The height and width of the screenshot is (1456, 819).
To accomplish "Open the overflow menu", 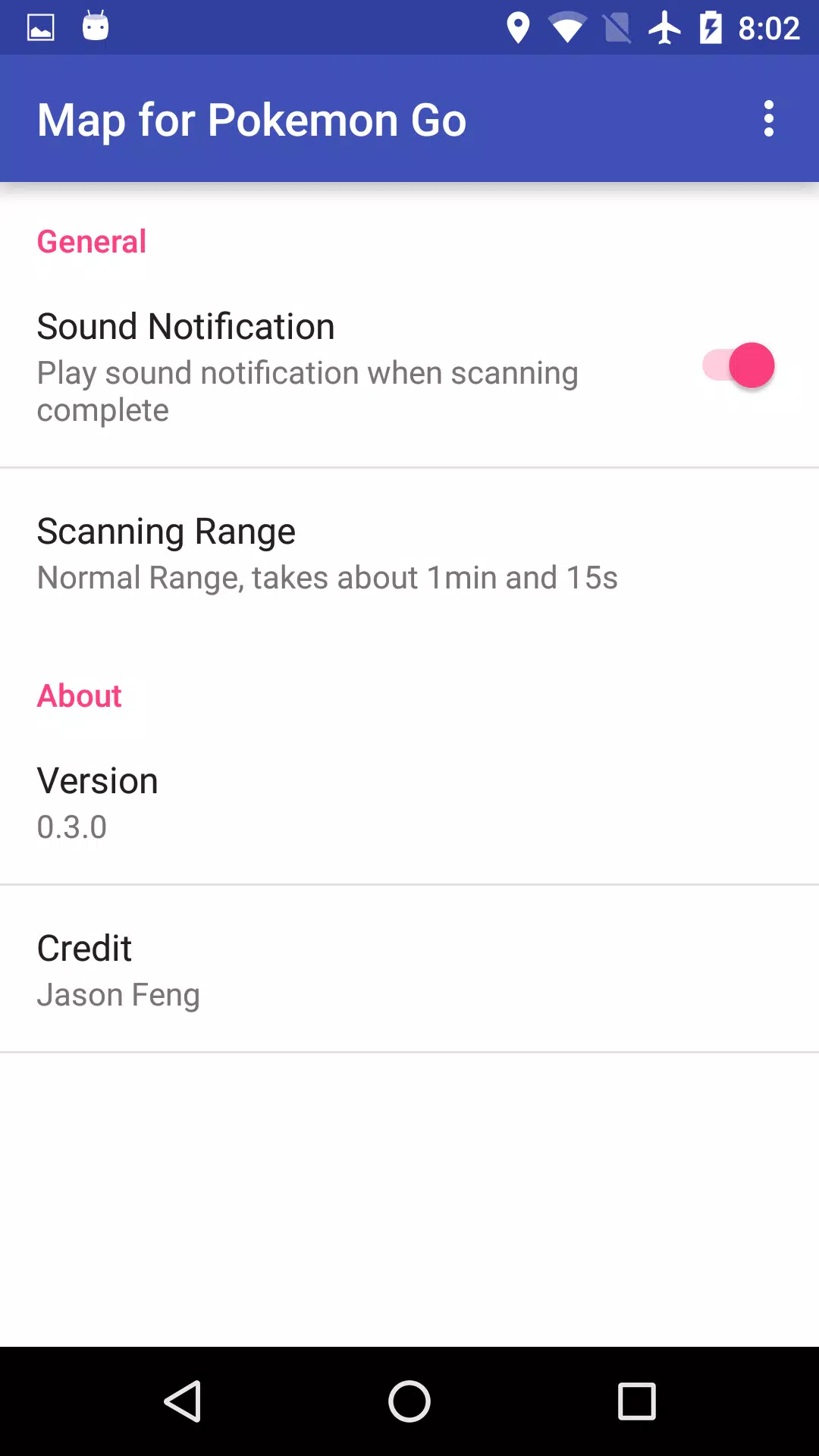I will (768, 119).
